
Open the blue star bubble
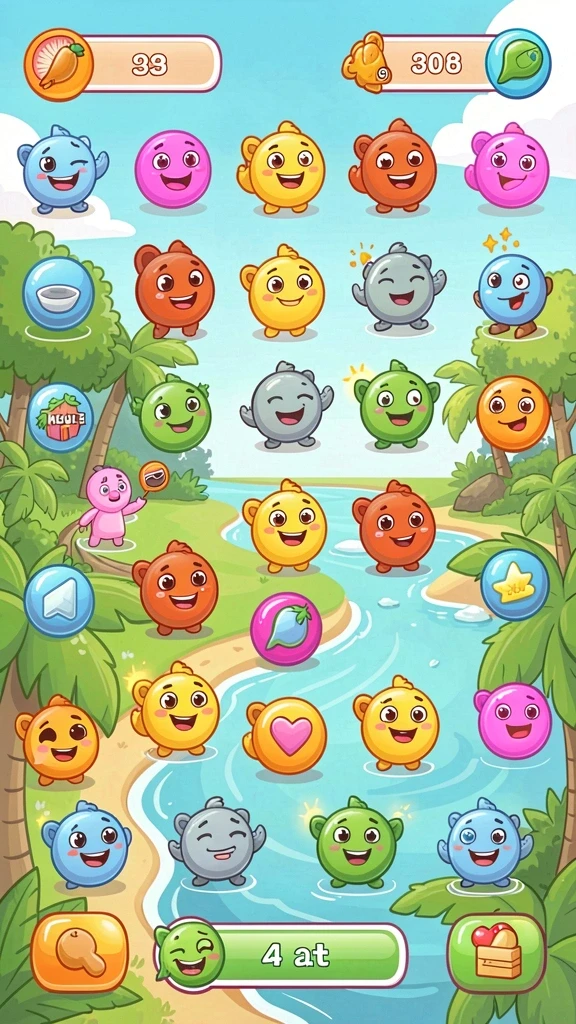tap(515, 584)
